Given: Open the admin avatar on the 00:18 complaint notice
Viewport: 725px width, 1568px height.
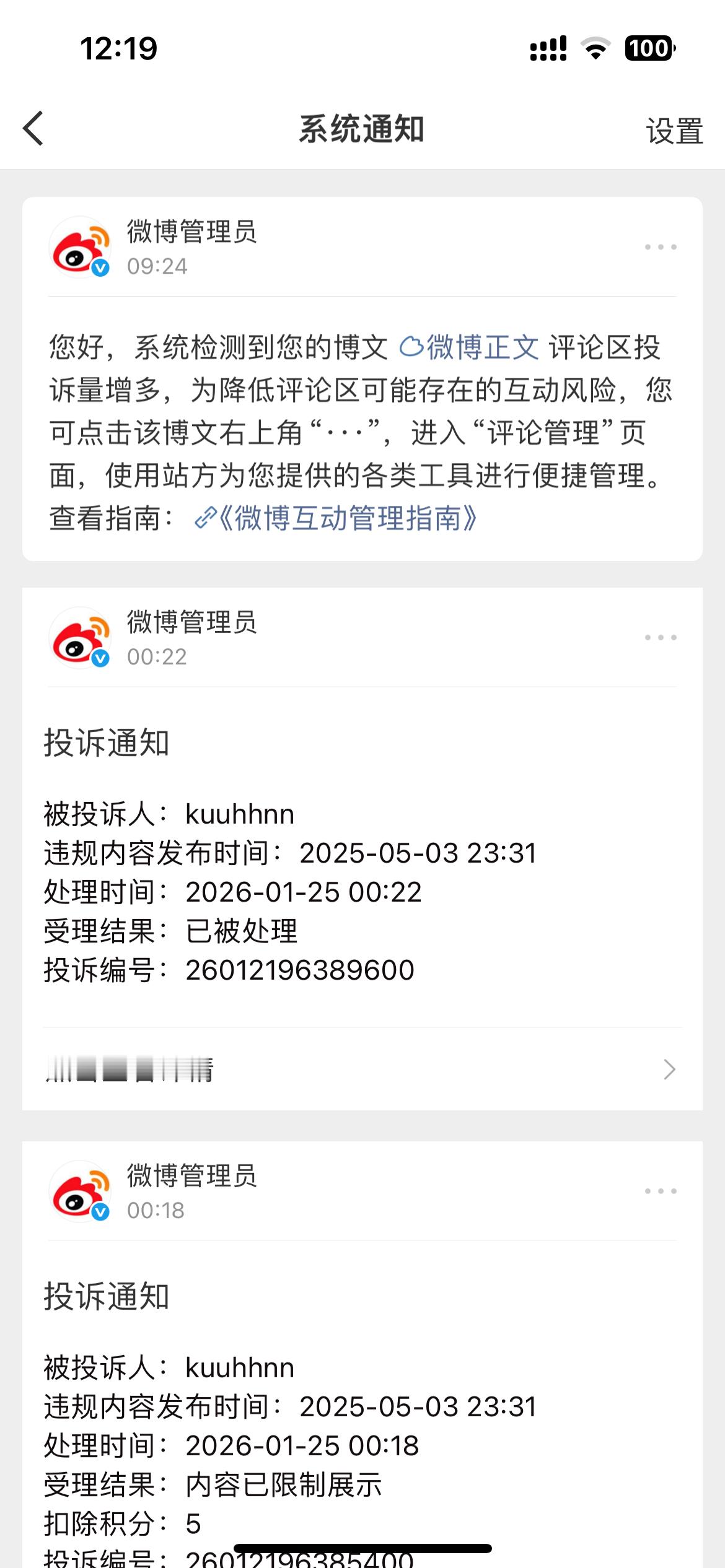Looking at the screenshot, I should (81, 1191).
